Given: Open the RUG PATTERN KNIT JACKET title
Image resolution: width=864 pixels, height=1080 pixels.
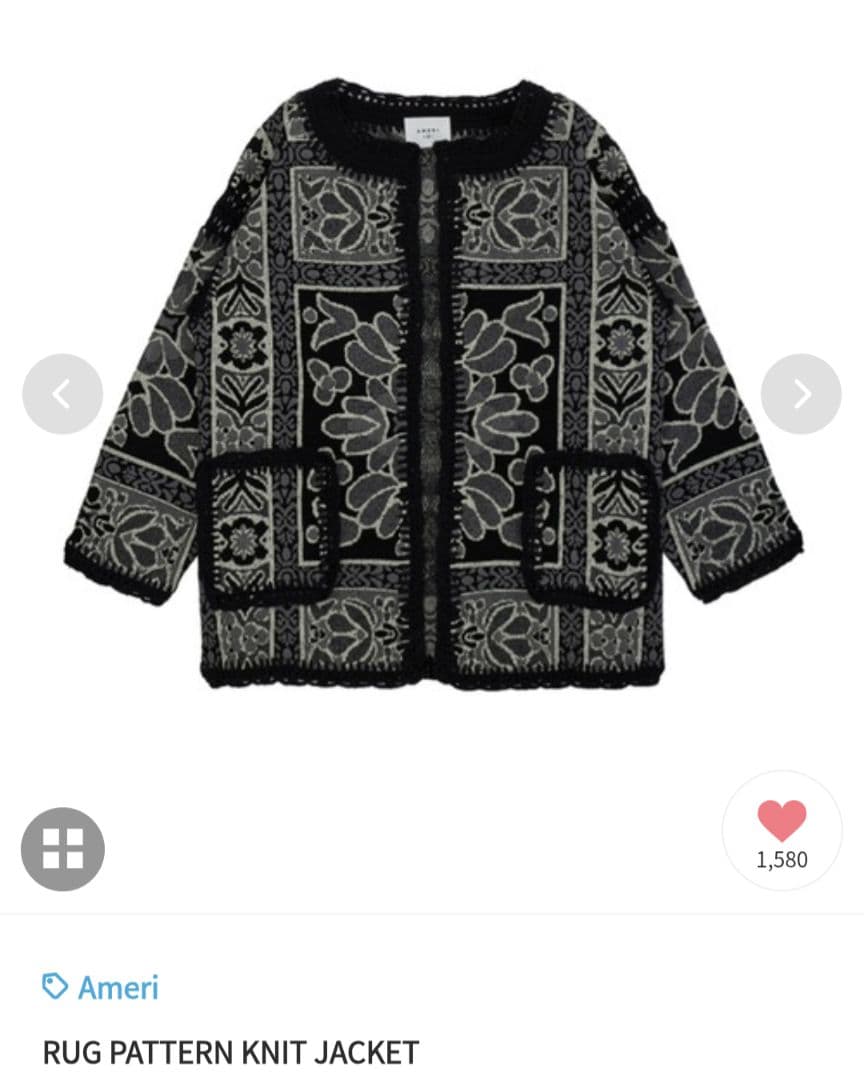Looking at the screenshot, I should pyautogui.click(x=232, y=1053).
